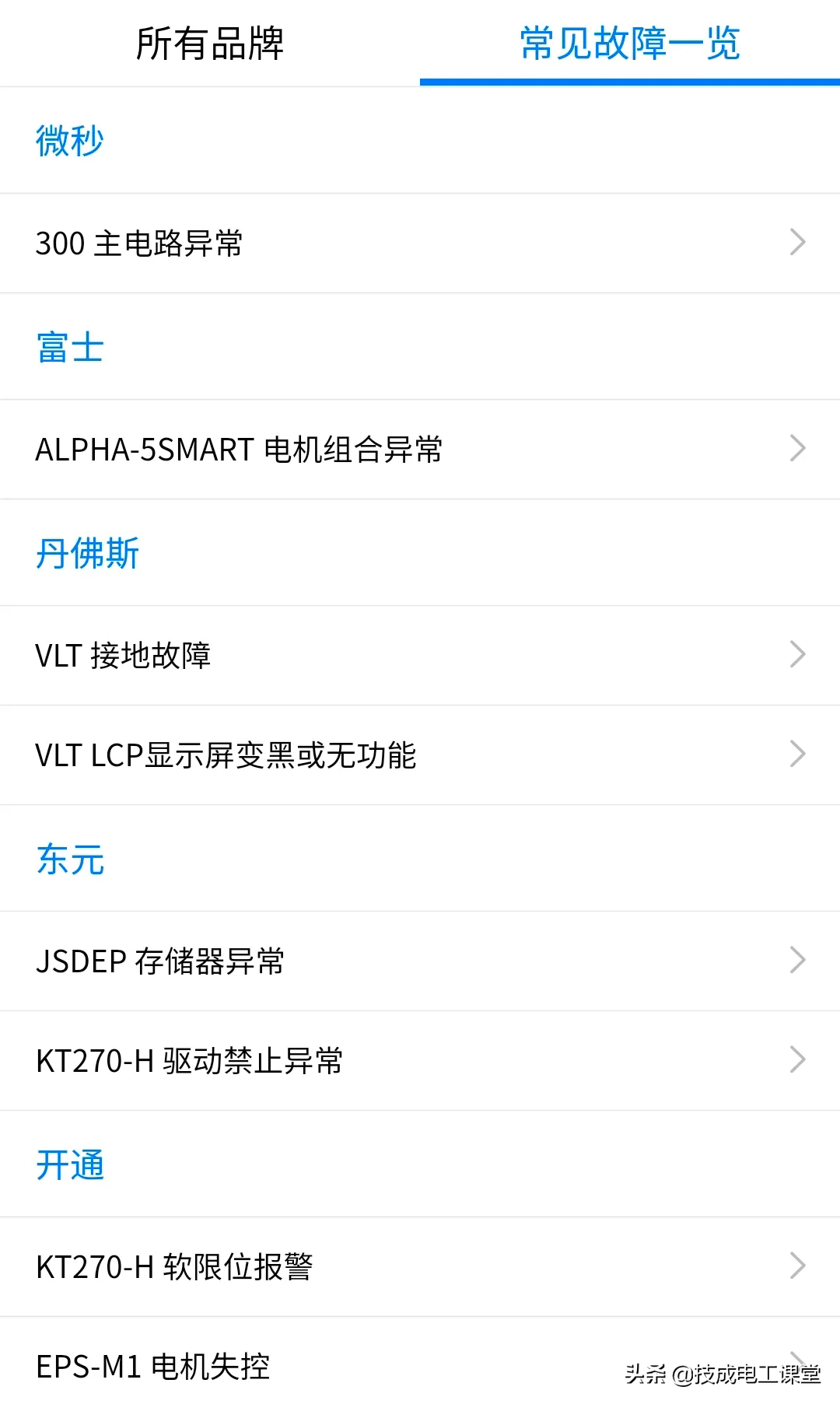Open VLT 接地故障 row
Viewport: 840px width, 1404px height.
tap(420, 656)
